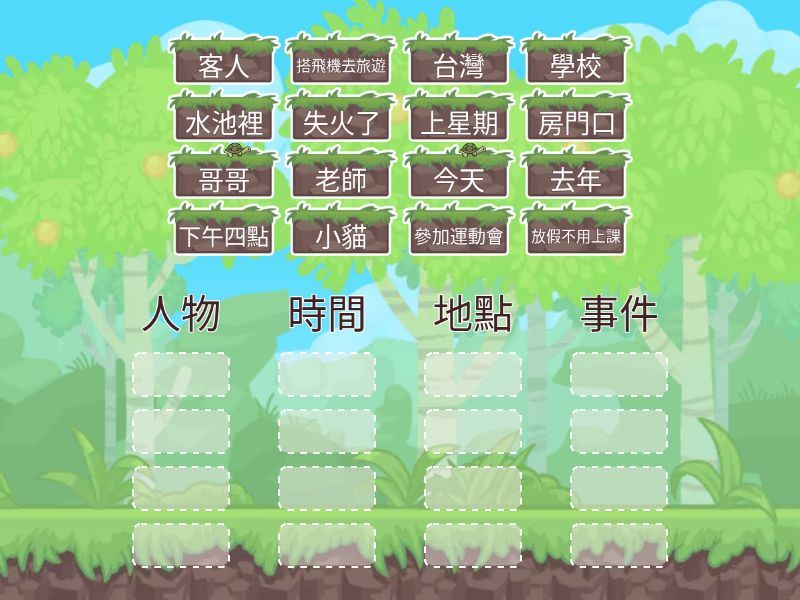The width and height of the screenshot is (800, 600).
Task: Select the 學校 tile
Action: pos(576,66)
